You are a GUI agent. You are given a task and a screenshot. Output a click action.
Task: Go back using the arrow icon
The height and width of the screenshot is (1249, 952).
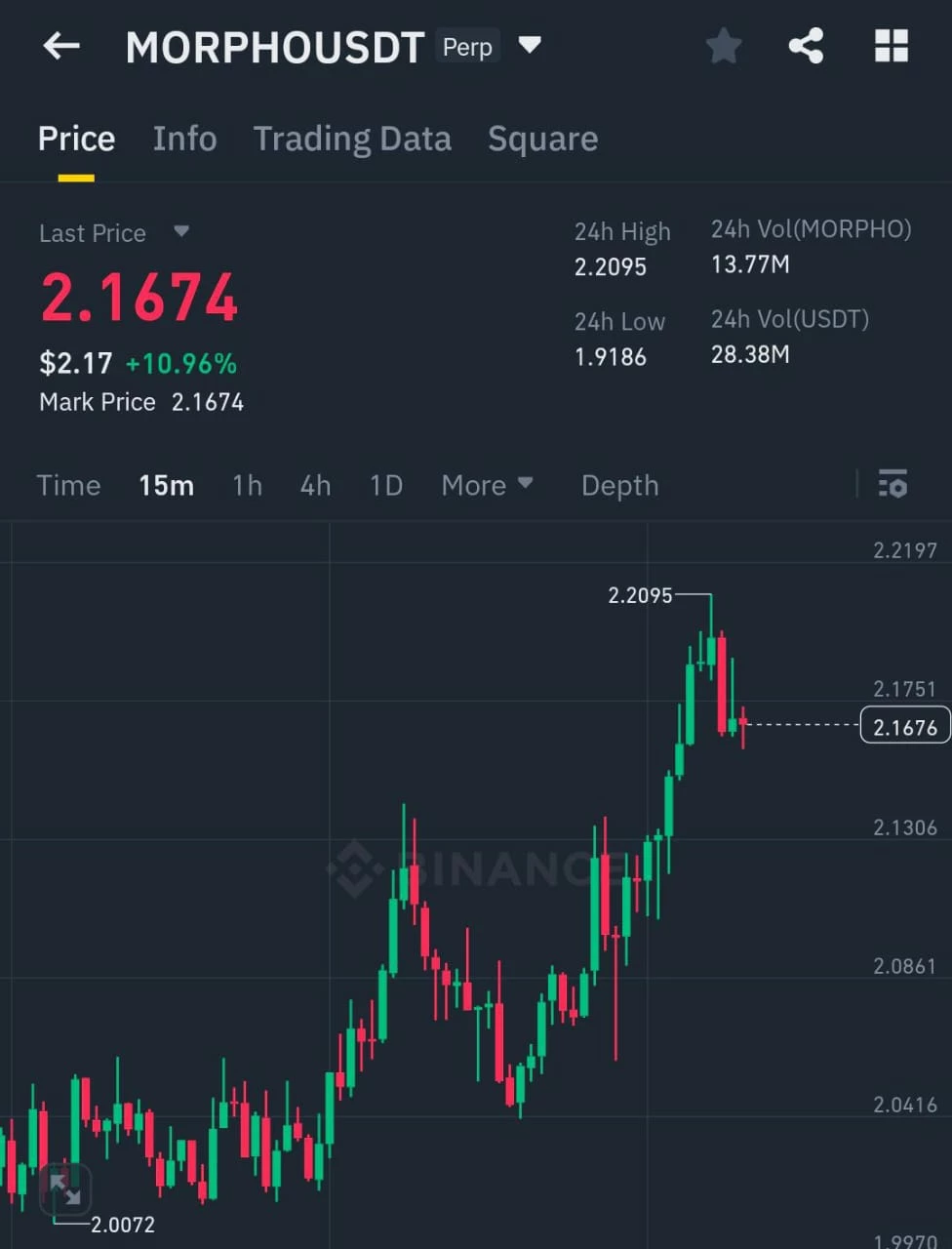61,46
